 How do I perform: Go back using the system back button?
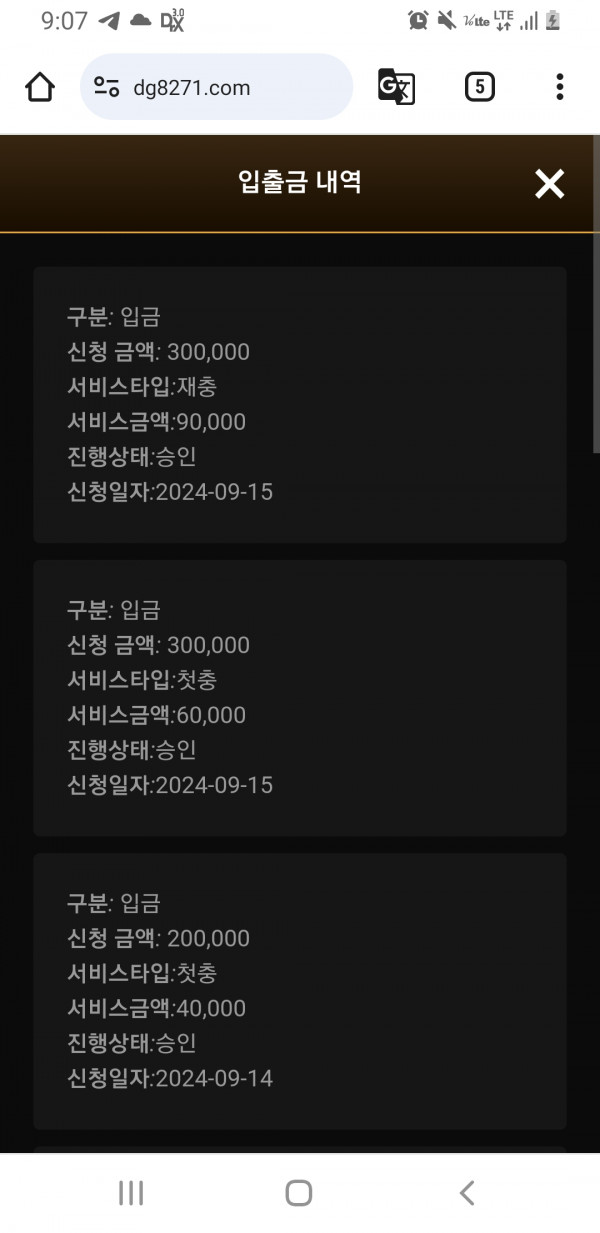[467, 1192]
